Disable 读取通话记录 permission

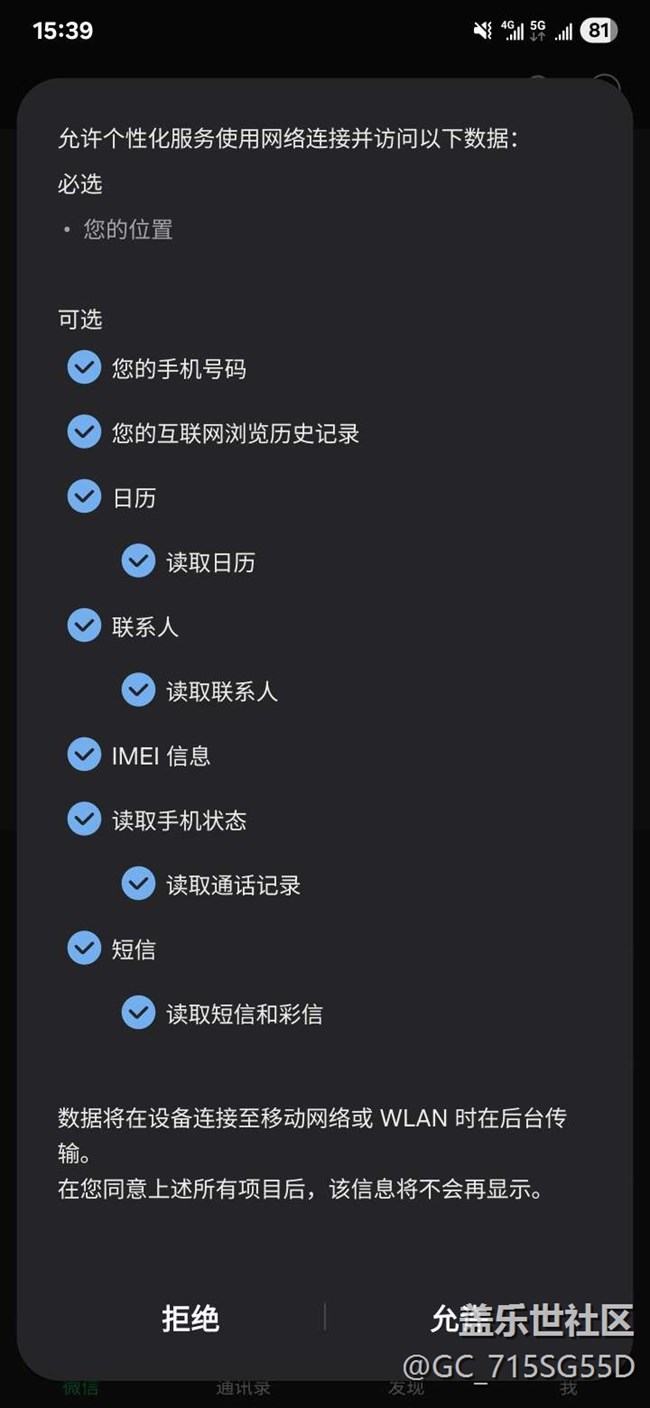tap(138, 884)
